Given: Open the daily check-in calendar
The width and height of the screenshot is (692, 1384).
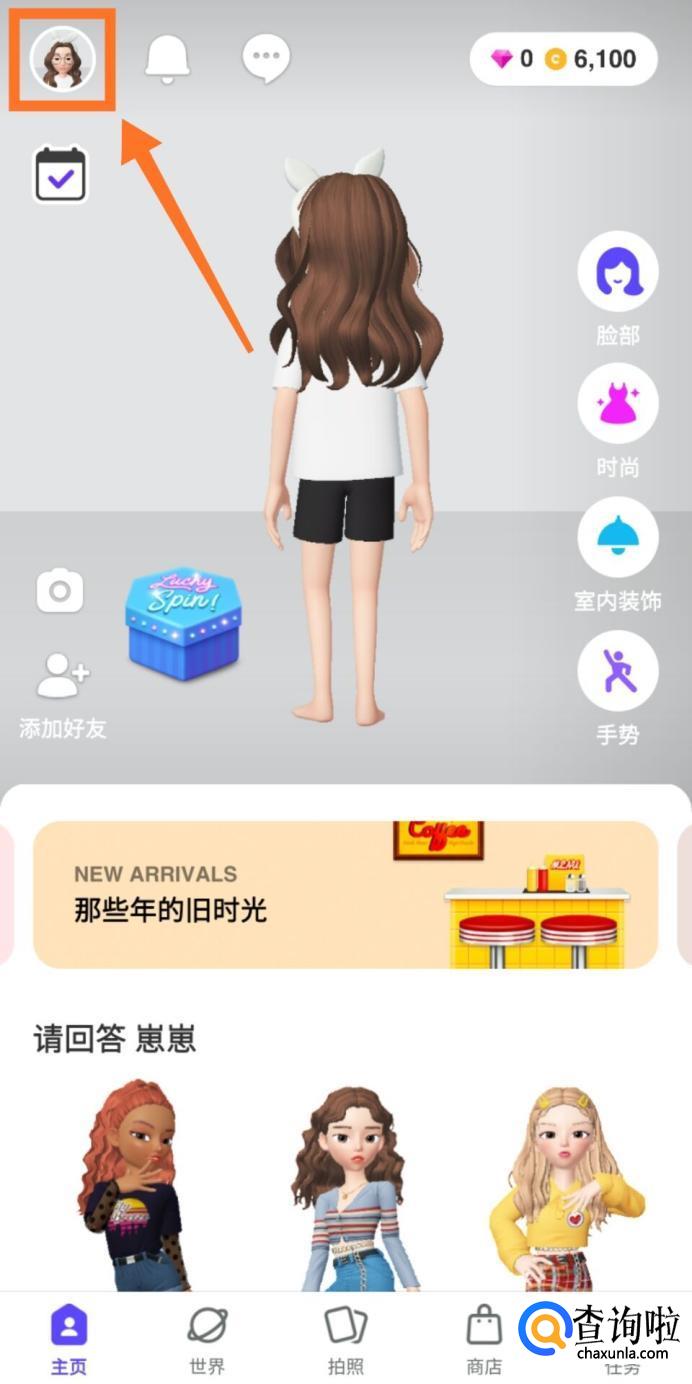Looking at the screenshot, I should (x=60, y=176).
